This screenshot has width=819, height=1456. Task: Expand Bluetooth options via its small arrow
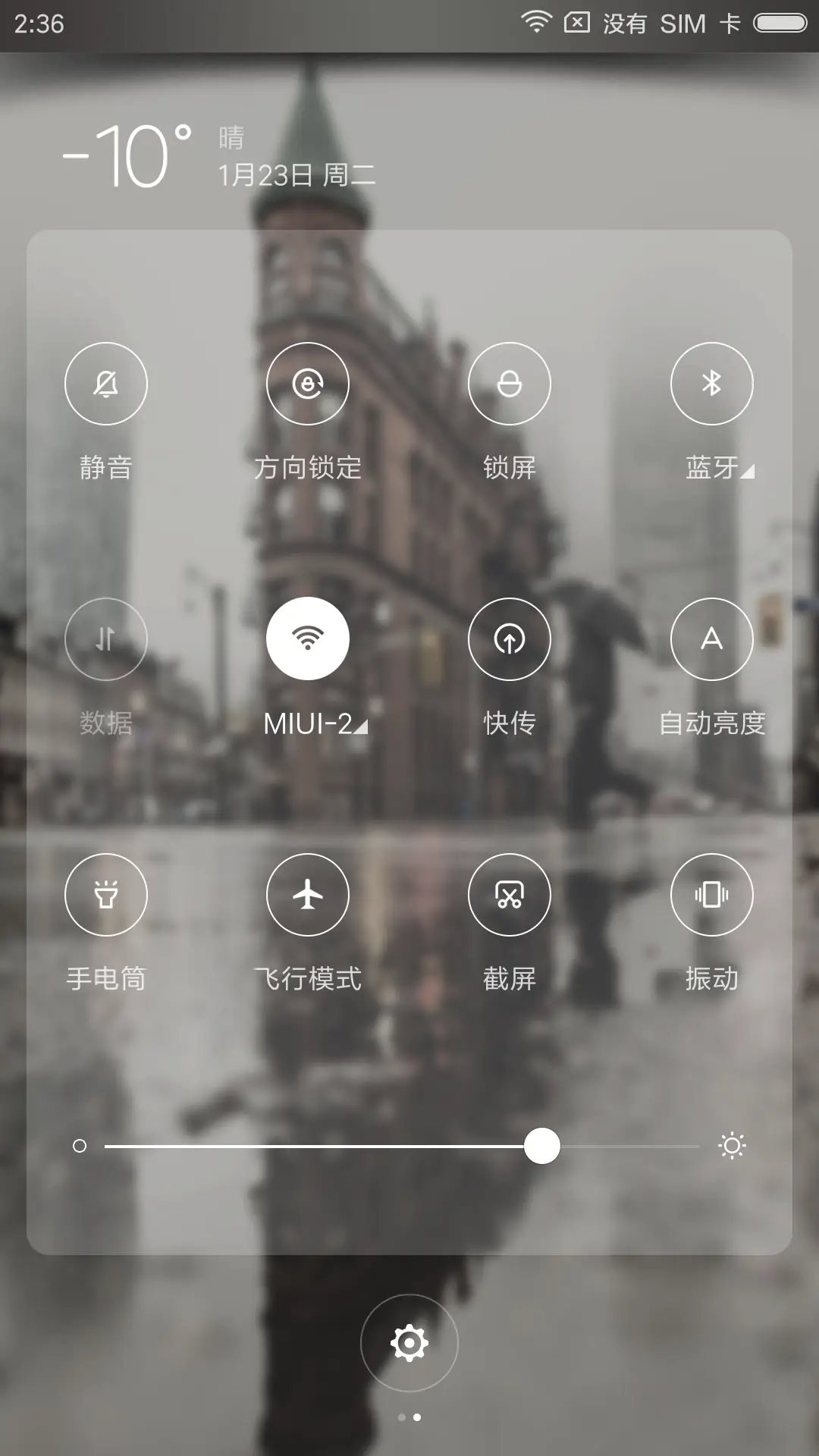[x=748, y=470]
